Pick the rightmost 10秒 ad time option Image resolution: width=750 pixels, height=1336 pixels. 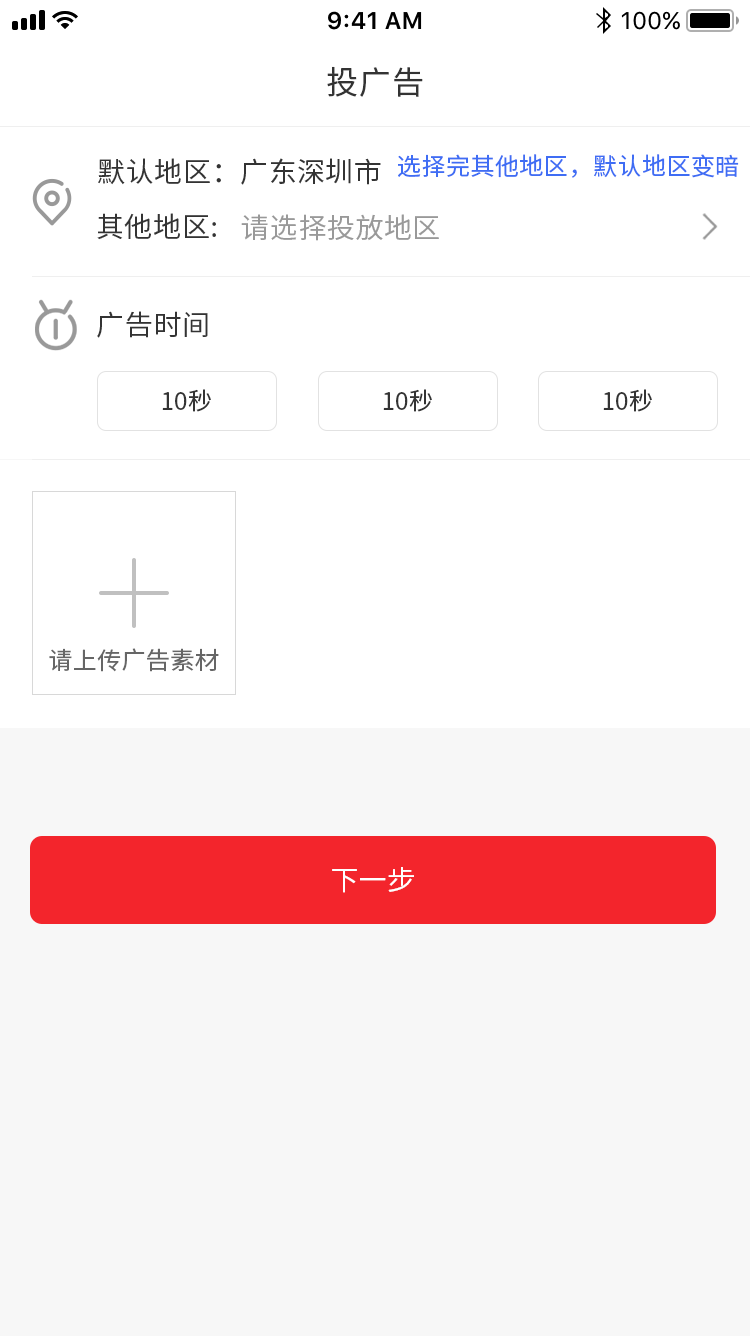click(628, 401)
